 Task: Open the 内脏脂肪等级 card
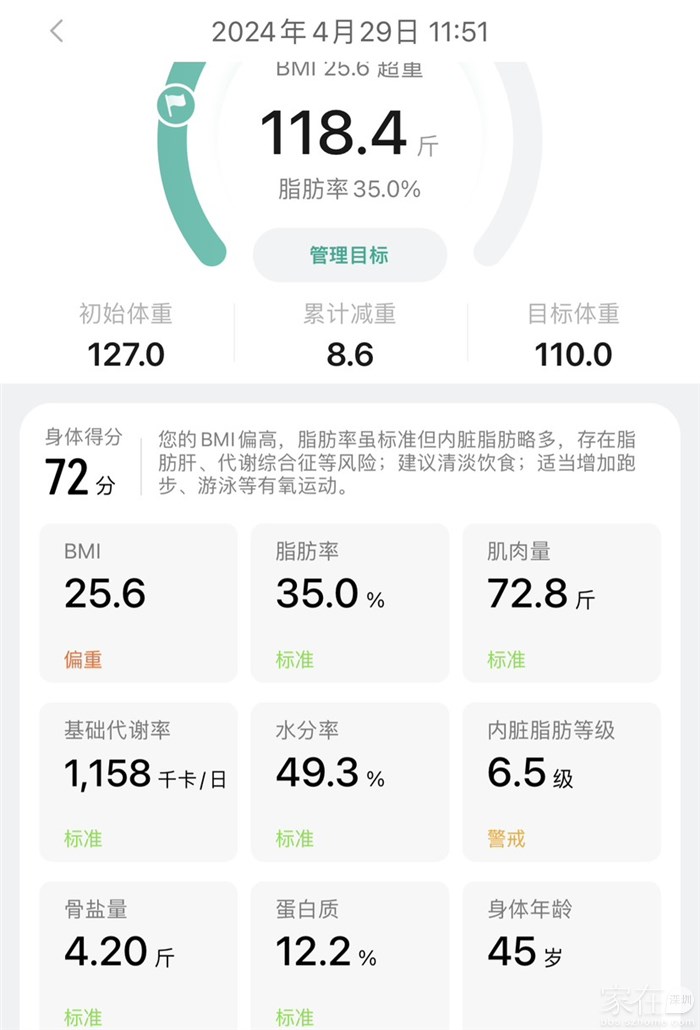point(561,782)
